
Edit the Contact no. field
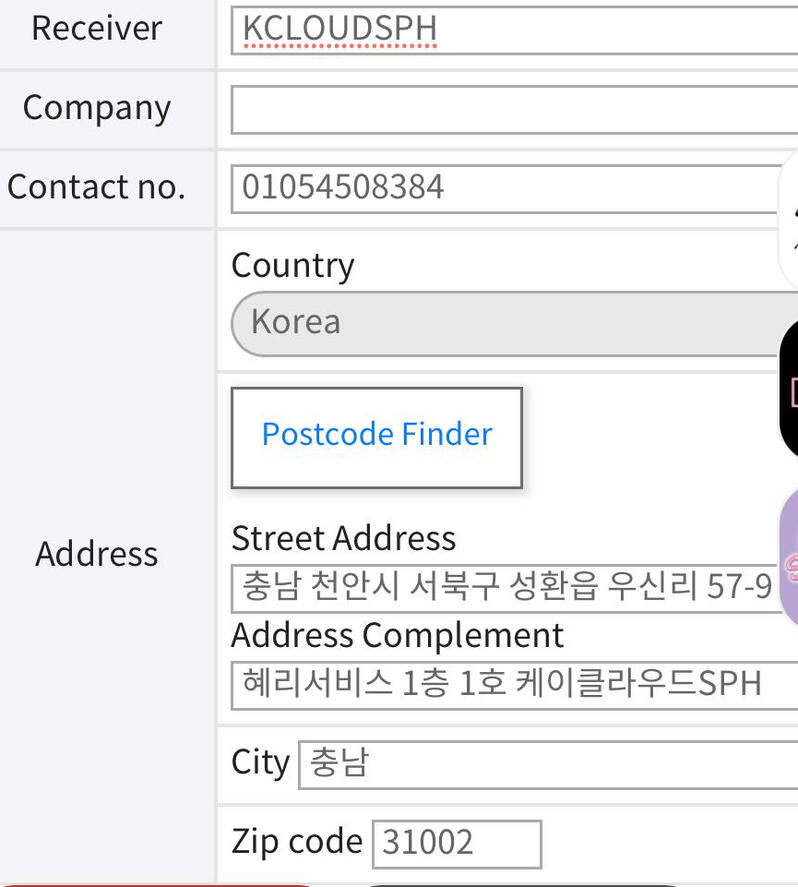505,188
